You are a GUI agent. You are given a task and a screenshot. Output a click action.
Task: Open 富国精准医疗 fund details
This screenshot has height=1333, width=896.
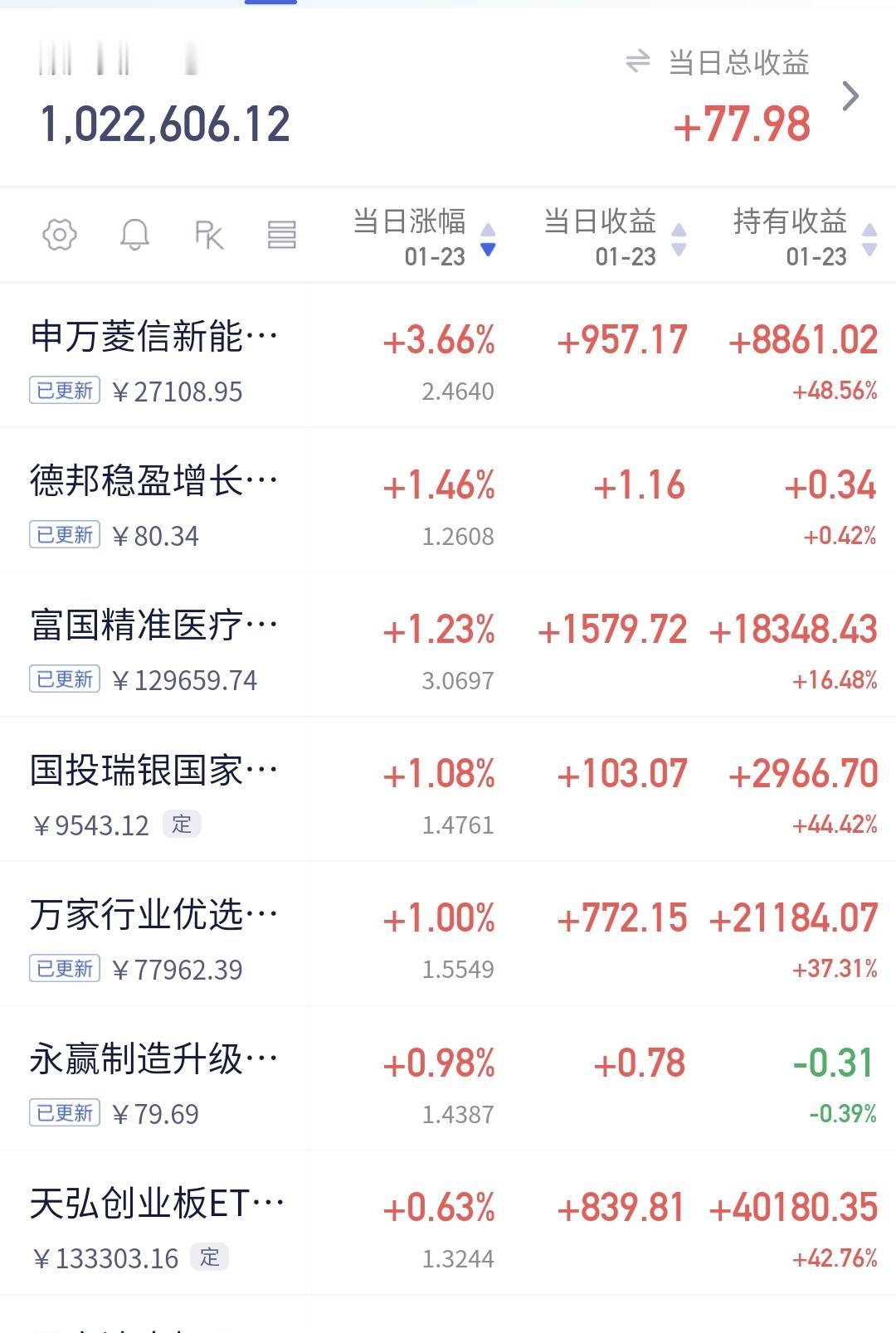pyautogui.click(x=154, y=626)
